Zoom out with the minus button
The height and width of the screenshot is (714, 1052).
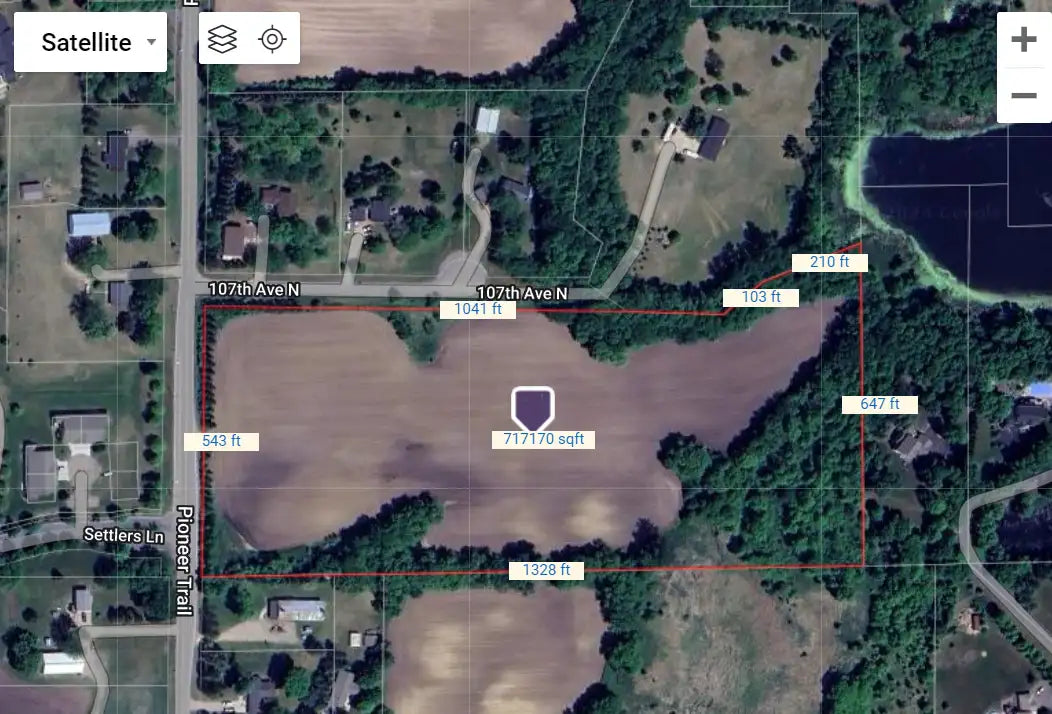(1023, 96)
